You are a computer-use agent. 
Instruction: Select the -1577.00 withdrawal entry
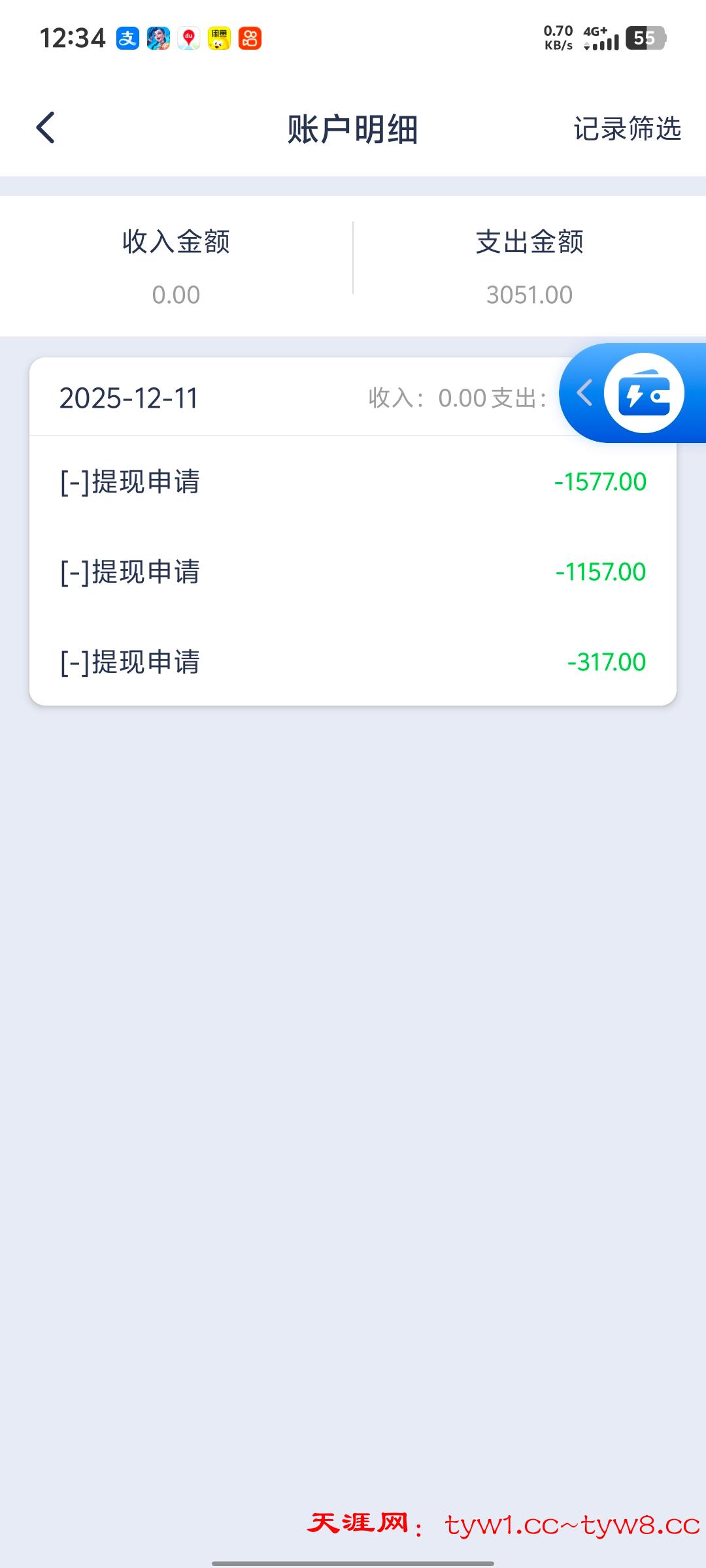pyautogui.click(x=353, y=482)
